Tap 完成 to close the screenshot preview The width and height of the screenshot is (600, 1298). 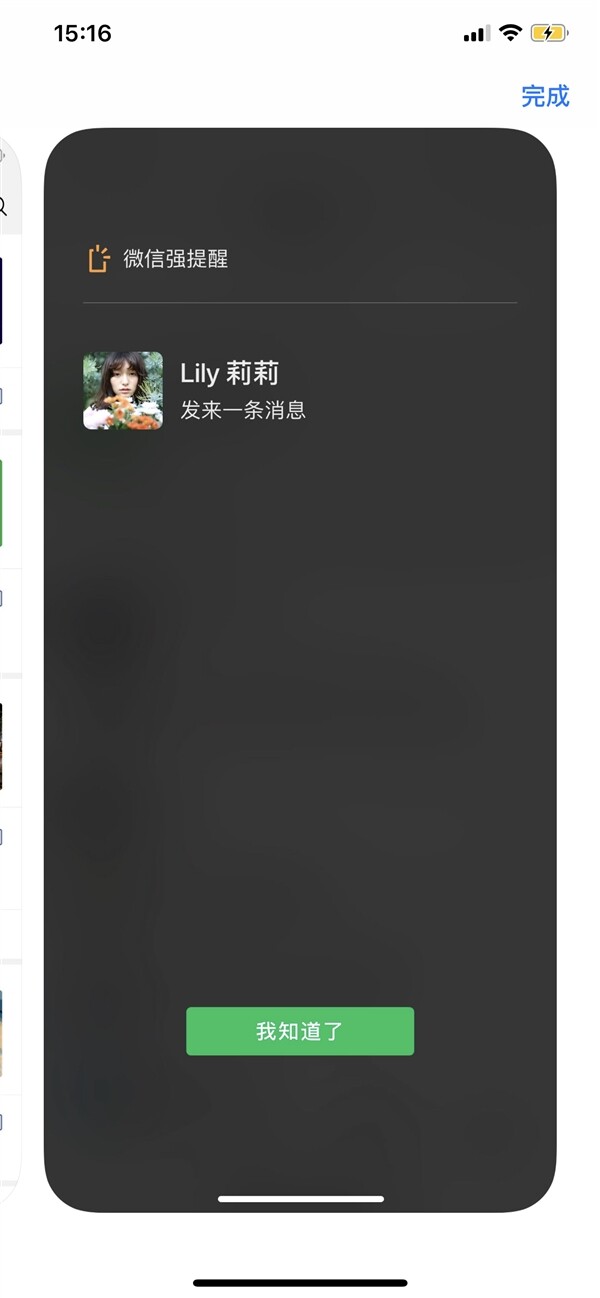coord(545,96)
